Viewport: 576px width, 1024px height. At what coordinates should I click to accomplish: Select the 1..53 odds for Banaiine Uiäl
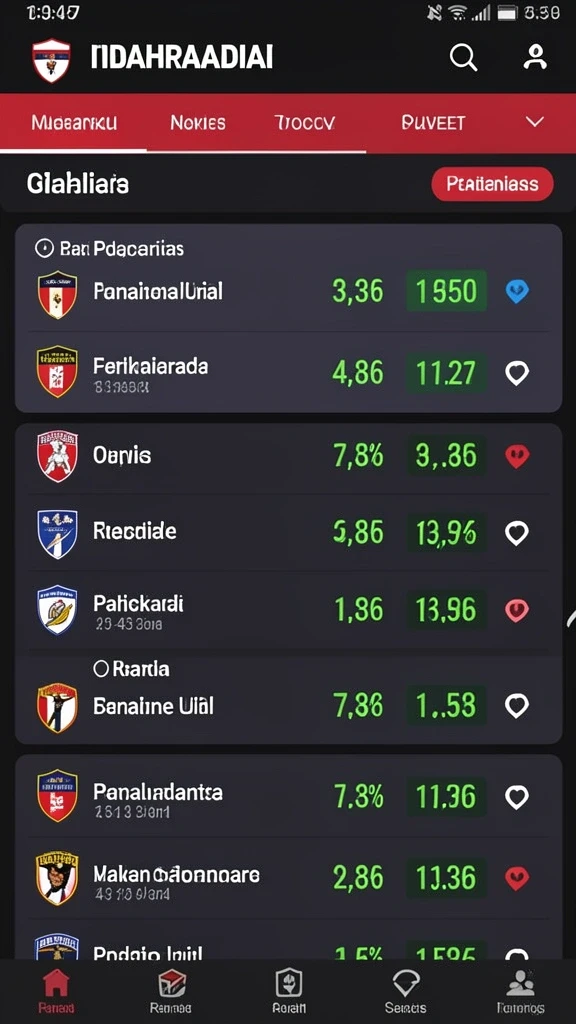446,706
